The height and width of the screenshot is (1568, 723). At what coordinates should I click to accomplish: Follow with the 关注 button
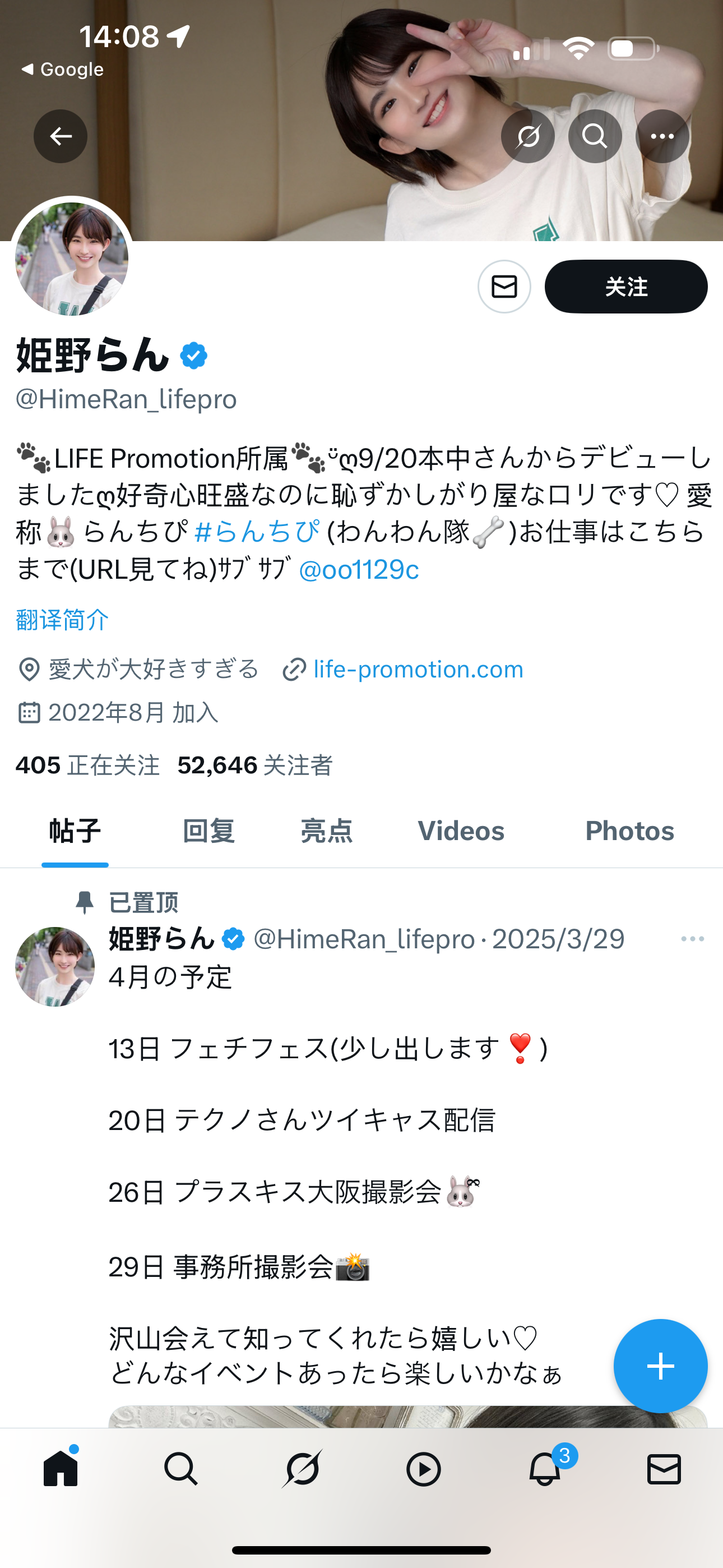pyautogui.click(x=625, y=287)
